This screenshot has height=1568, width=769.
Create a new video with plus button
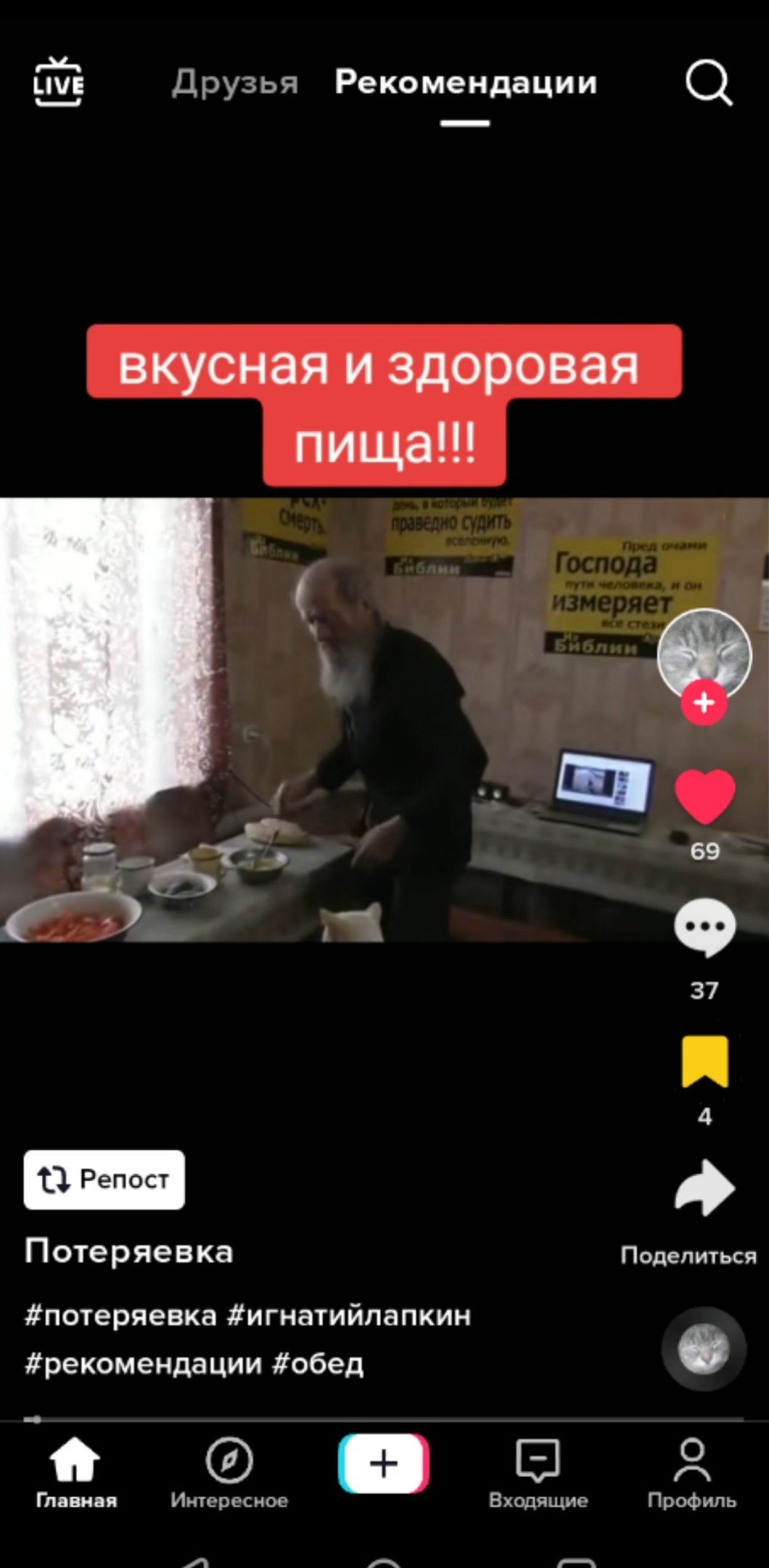point(384,1464)
